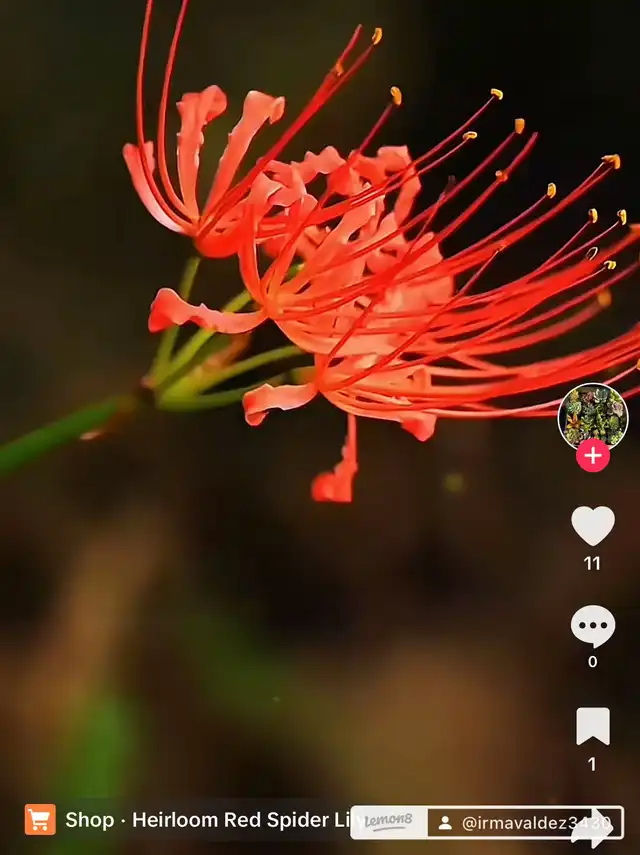Bookmark this video
The image size is (640, 855).
tap(592, 727)
